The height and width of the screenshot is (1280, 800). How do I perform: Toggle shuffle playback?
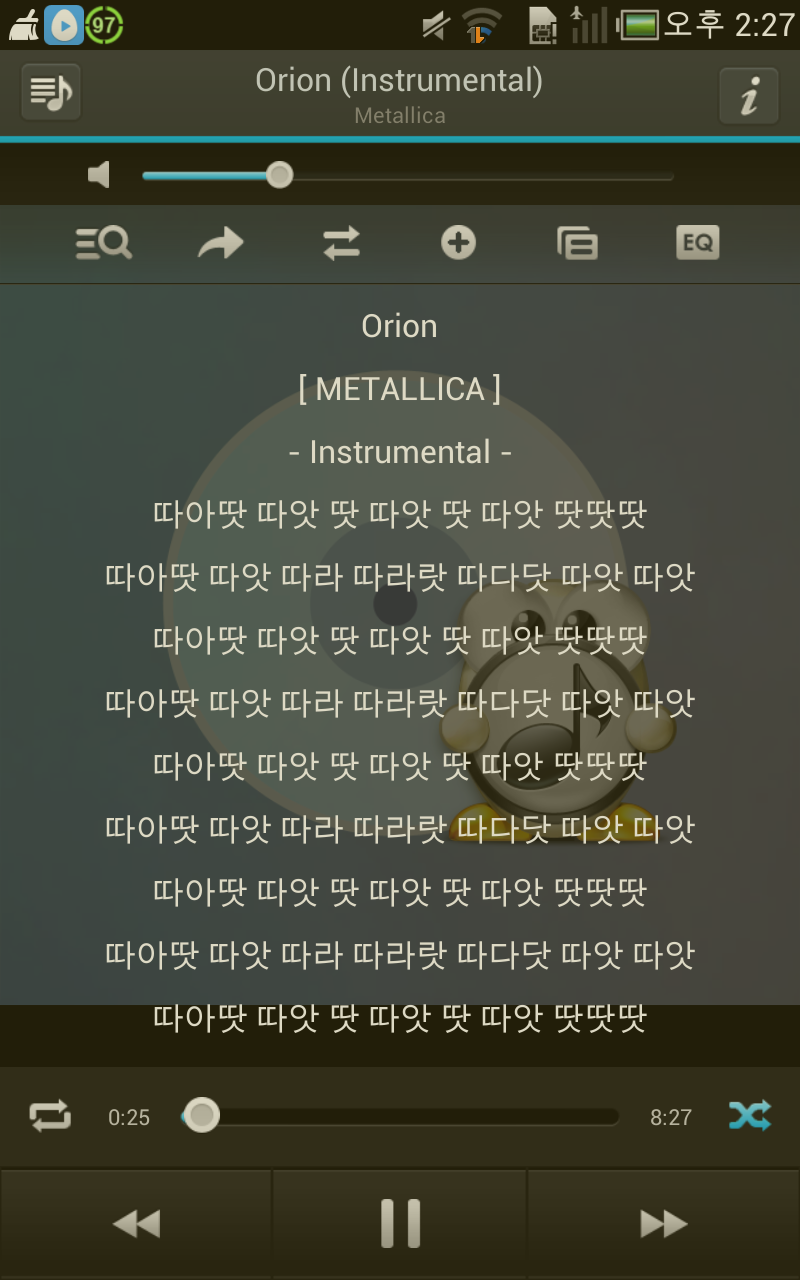point(749,1115)
